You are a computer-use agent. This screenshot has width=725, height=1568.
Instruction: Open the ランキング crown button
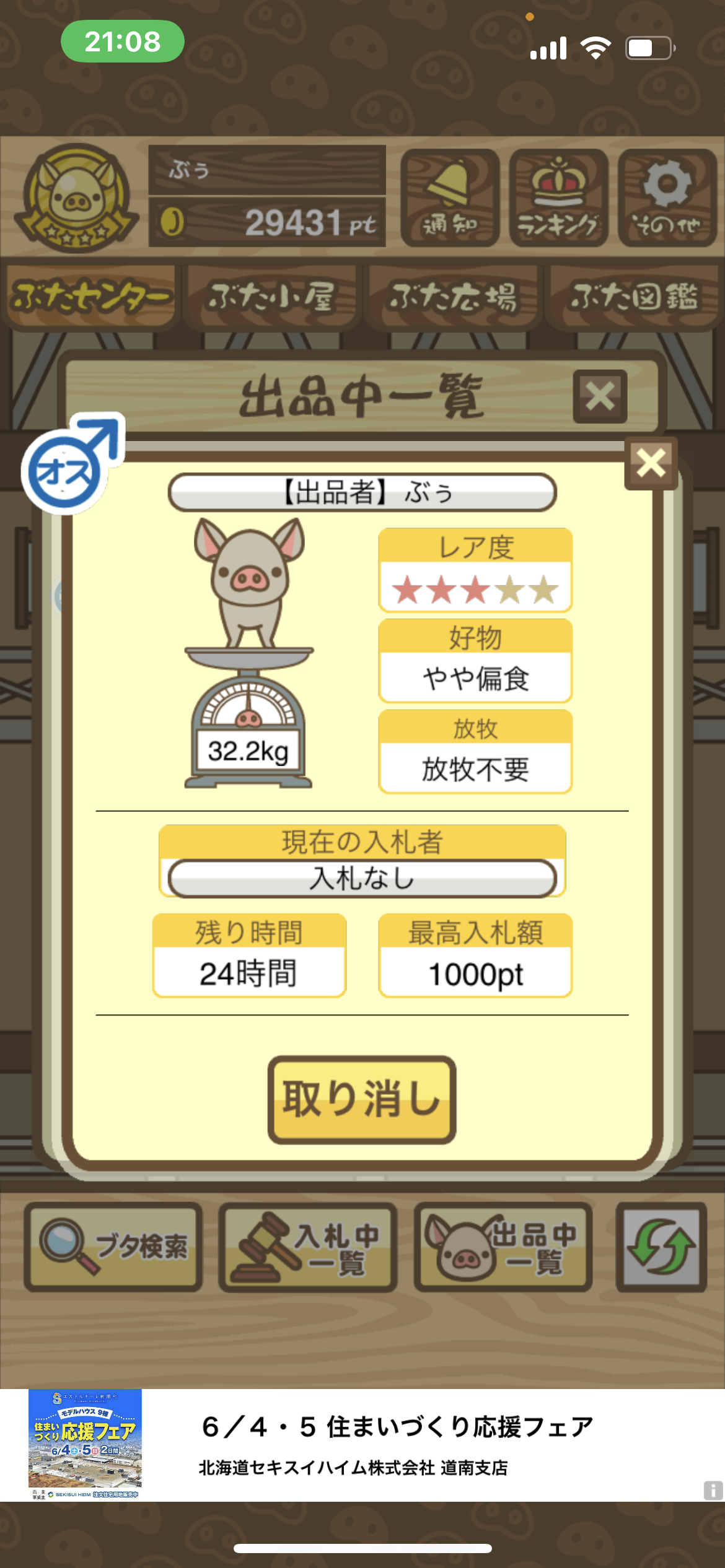[558, 198]
